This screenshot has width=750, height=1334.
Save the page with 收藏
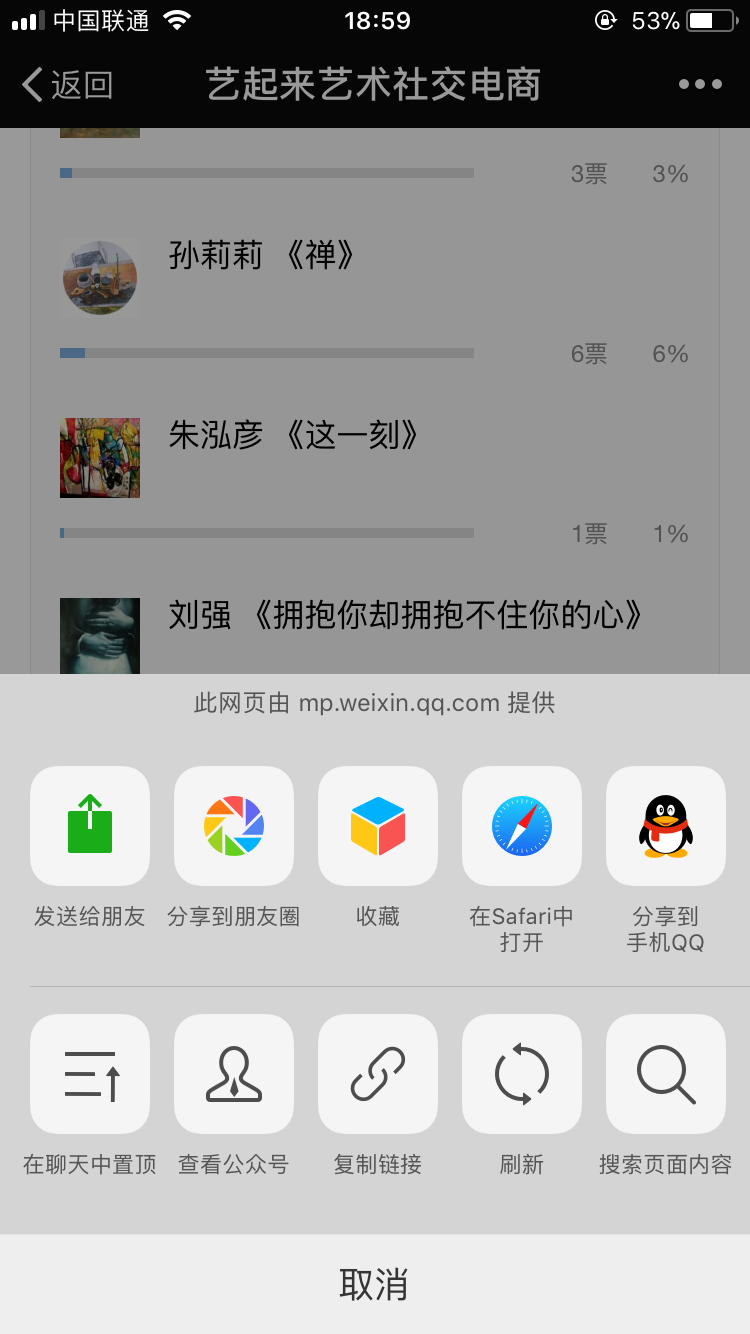pyautogui.click(x=378, y=826)
